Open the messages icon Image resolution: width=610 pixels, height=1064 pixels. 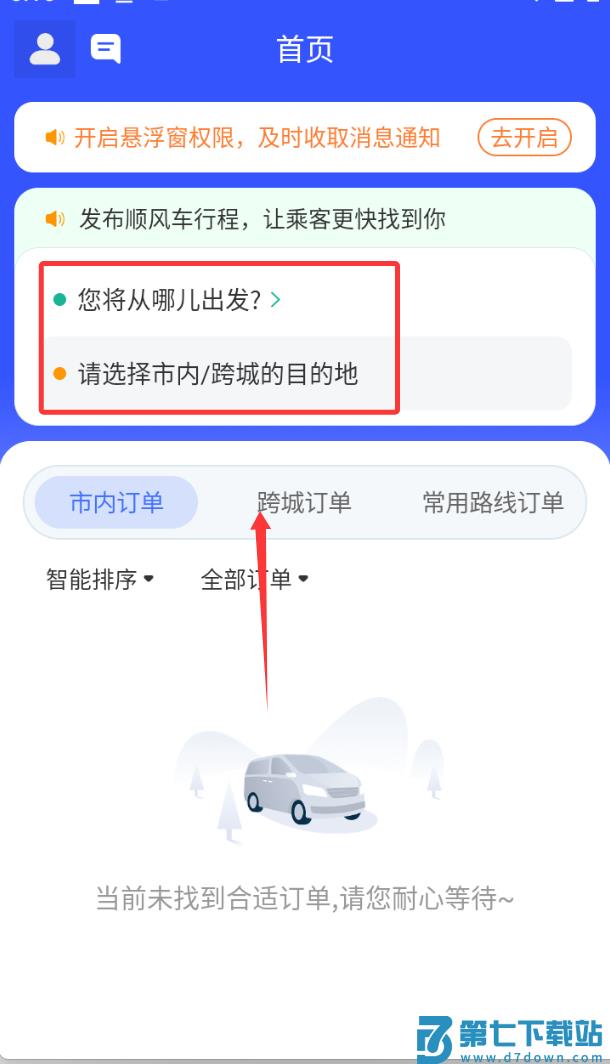coord(106,48)
